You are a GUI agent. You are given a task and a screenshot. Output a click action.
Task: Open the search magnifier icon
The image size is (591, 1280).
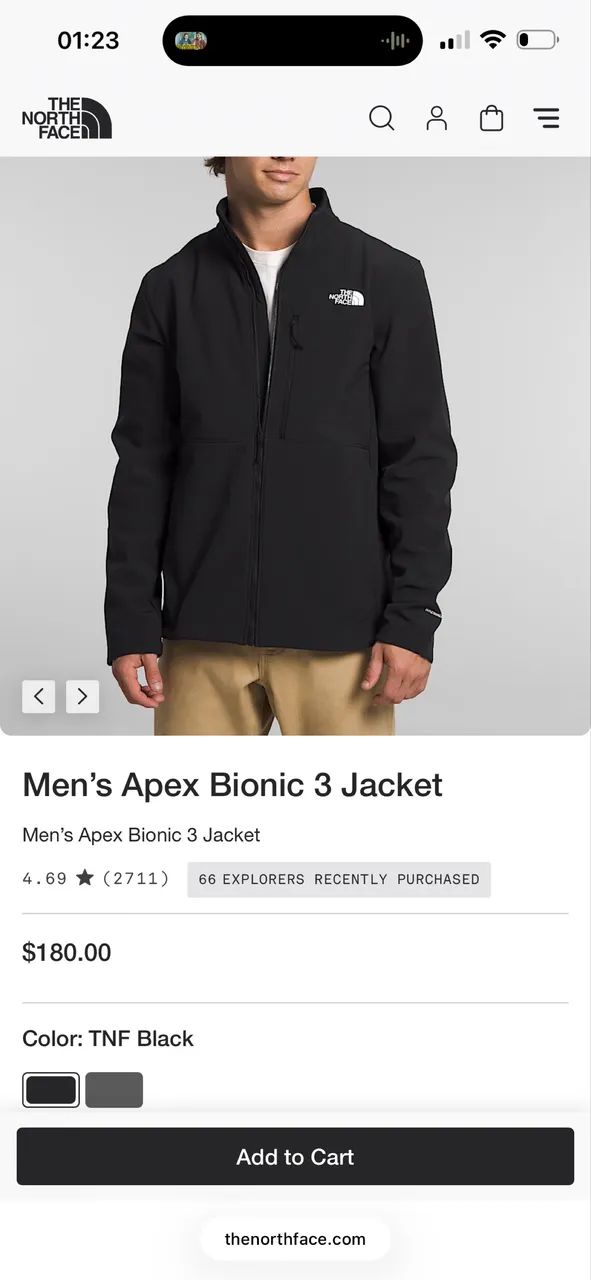click(381, 118)
